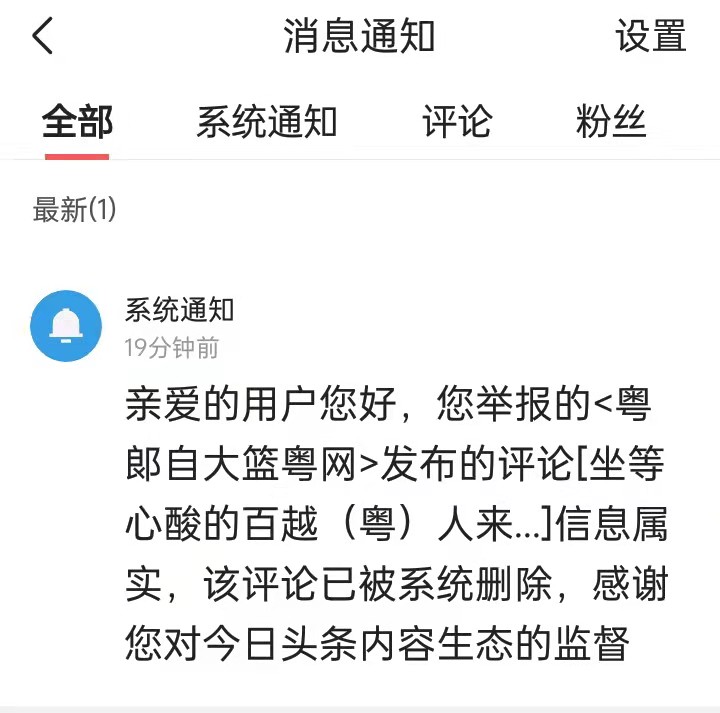The width and height of the screenshot is (720, 713).
Task: Switch to the 粉丝 tab
Action: 611,122
